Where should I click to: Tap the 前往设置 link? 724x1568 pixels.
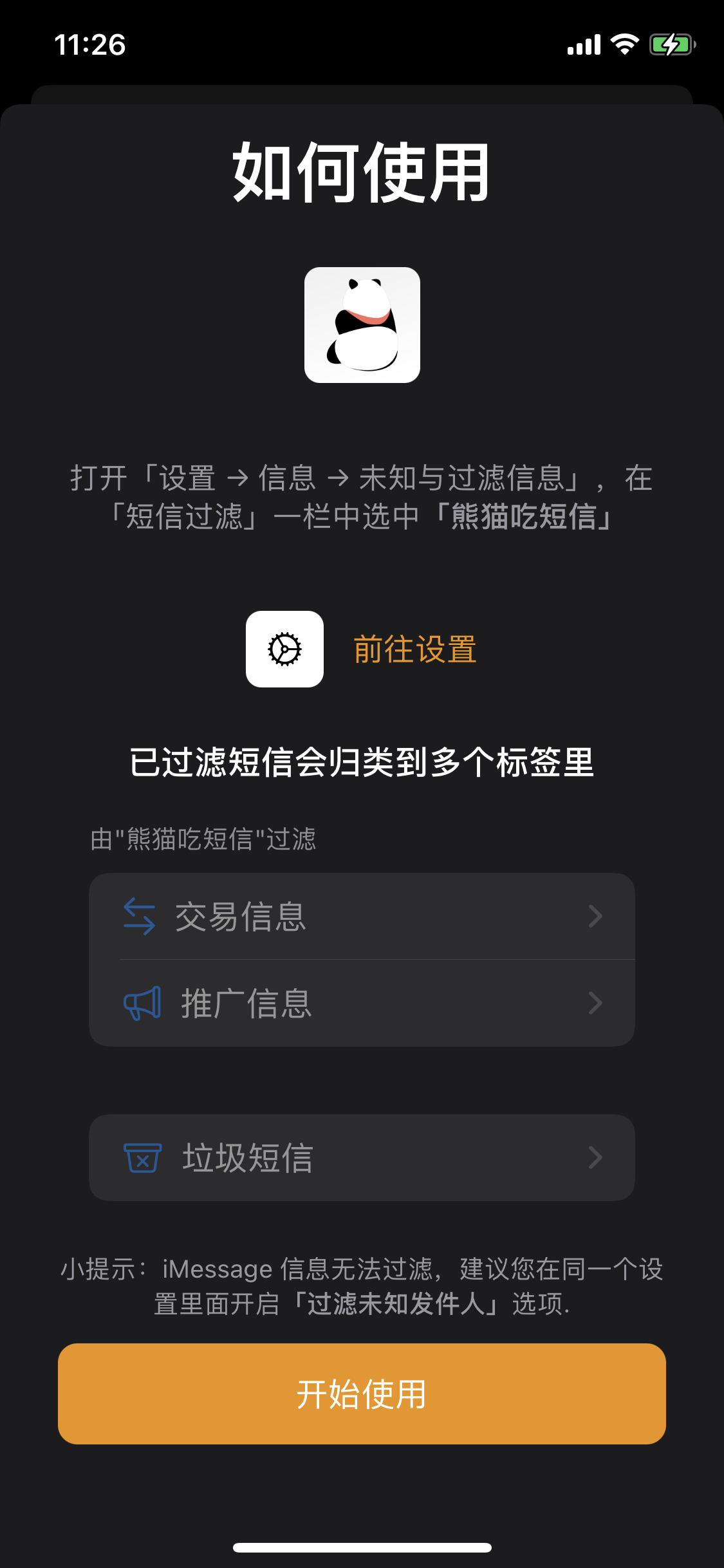[415, 649]
